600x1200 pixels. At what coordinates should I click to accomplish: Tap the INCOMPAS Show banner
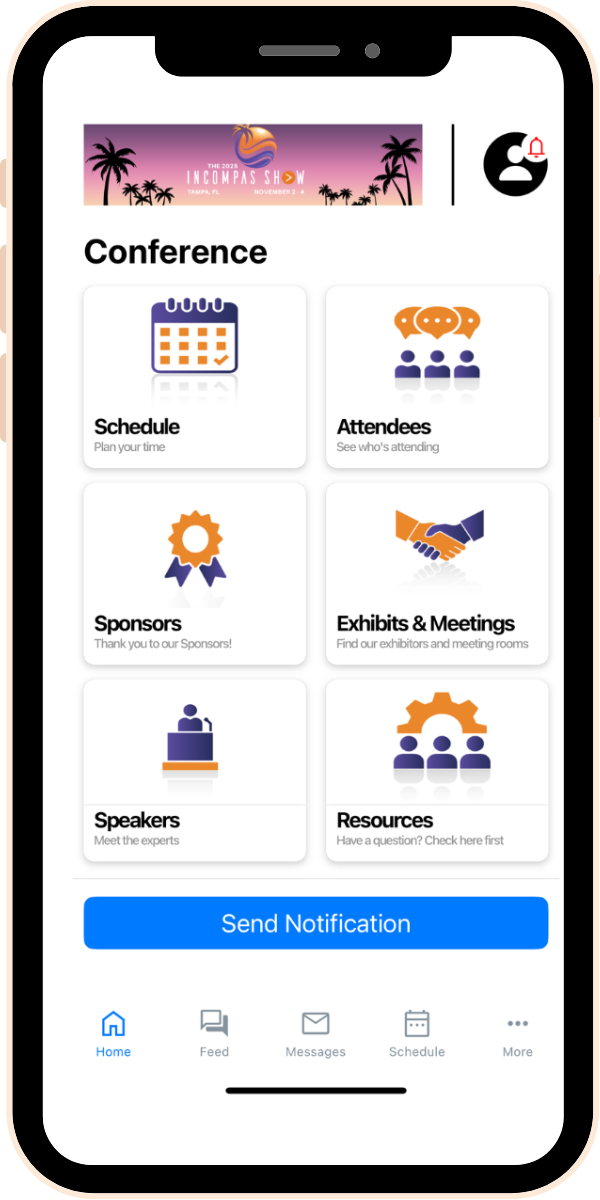tap(253, 165)
